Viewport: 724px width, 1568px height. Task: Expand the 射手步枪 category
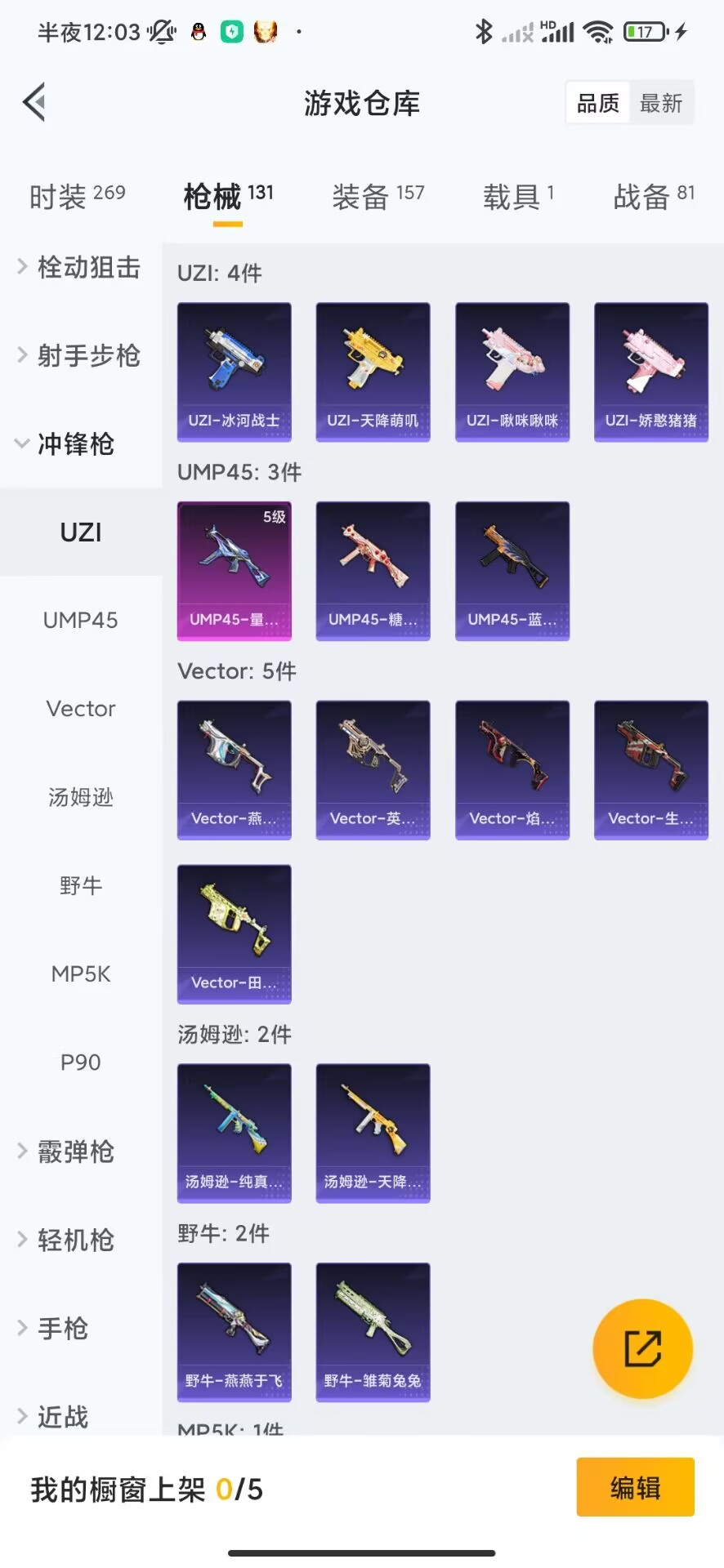(x=78, y=355)
